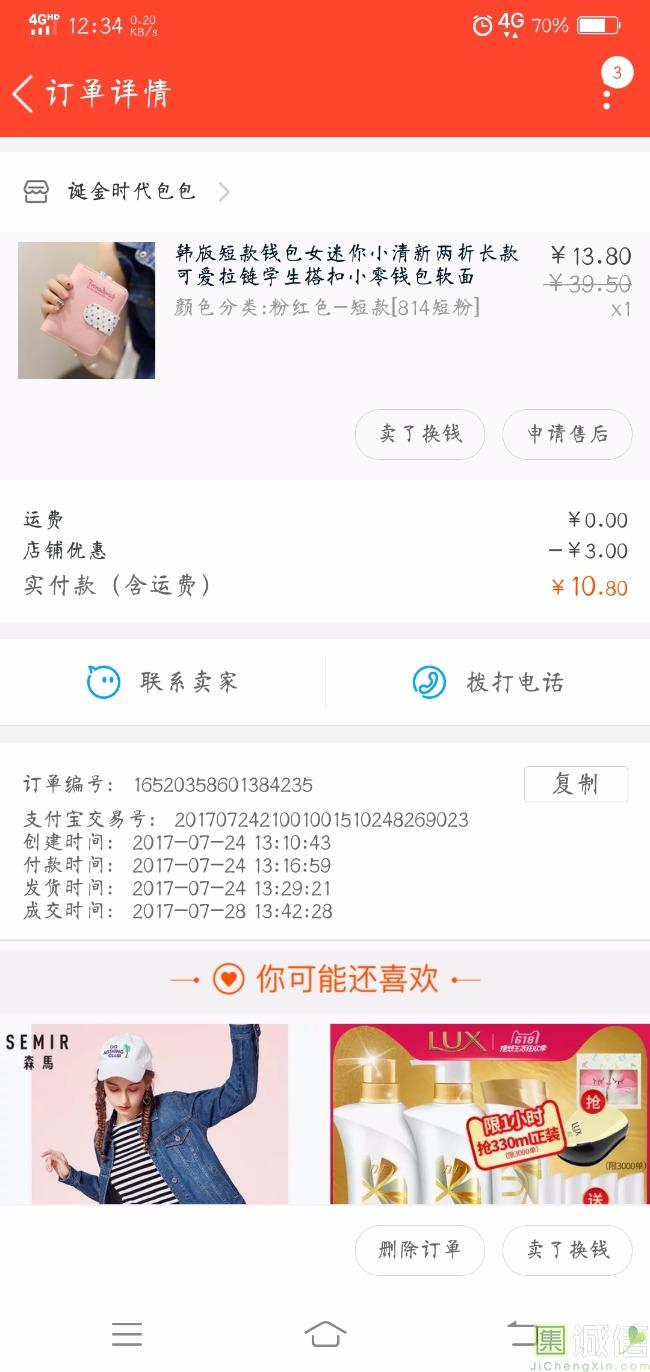The image size is (650, 1372).
Task: Open the LUX recommended product
Action: pyautogui.click(x=488, y=1113)
